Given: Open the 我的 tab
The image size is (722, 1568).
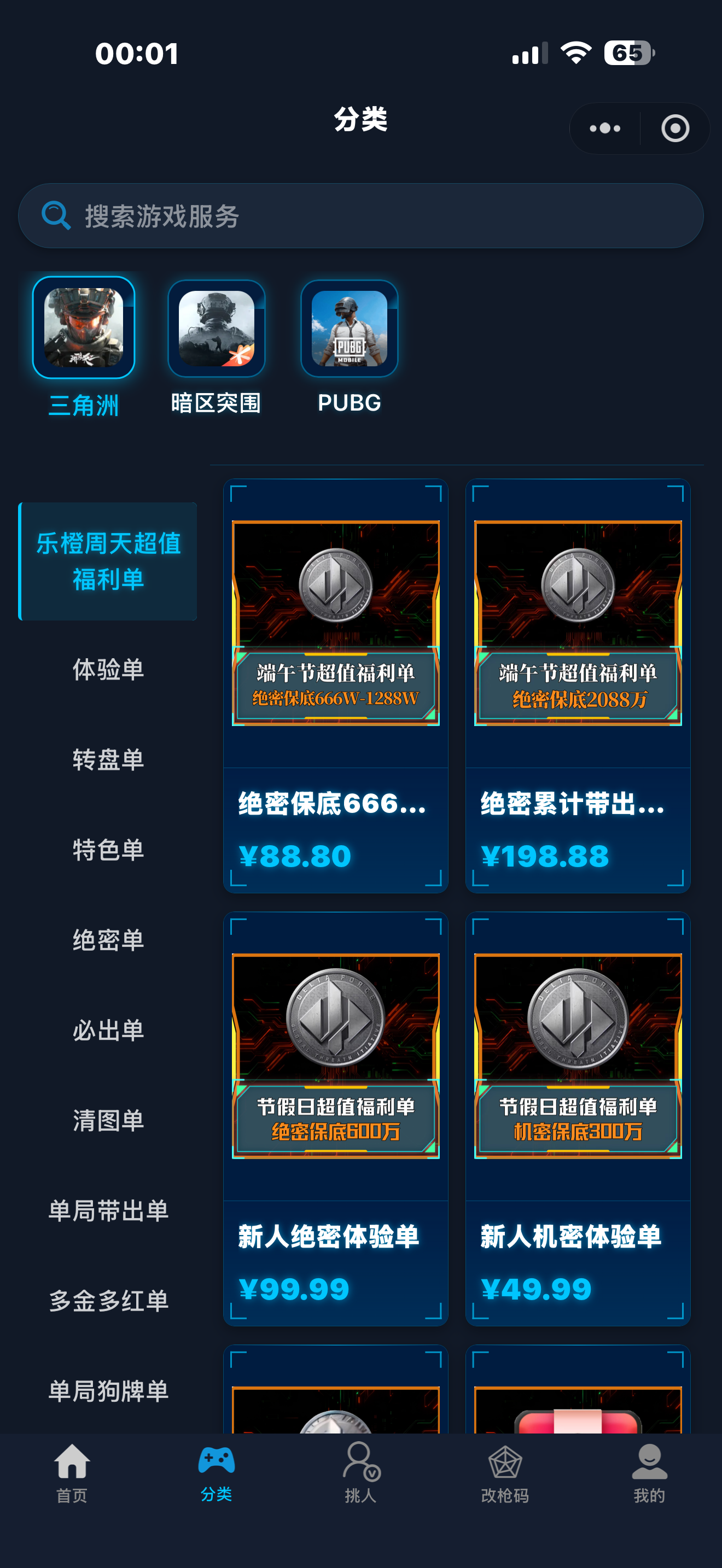Looking at the screenshot, I should [x=649, y=1473].
